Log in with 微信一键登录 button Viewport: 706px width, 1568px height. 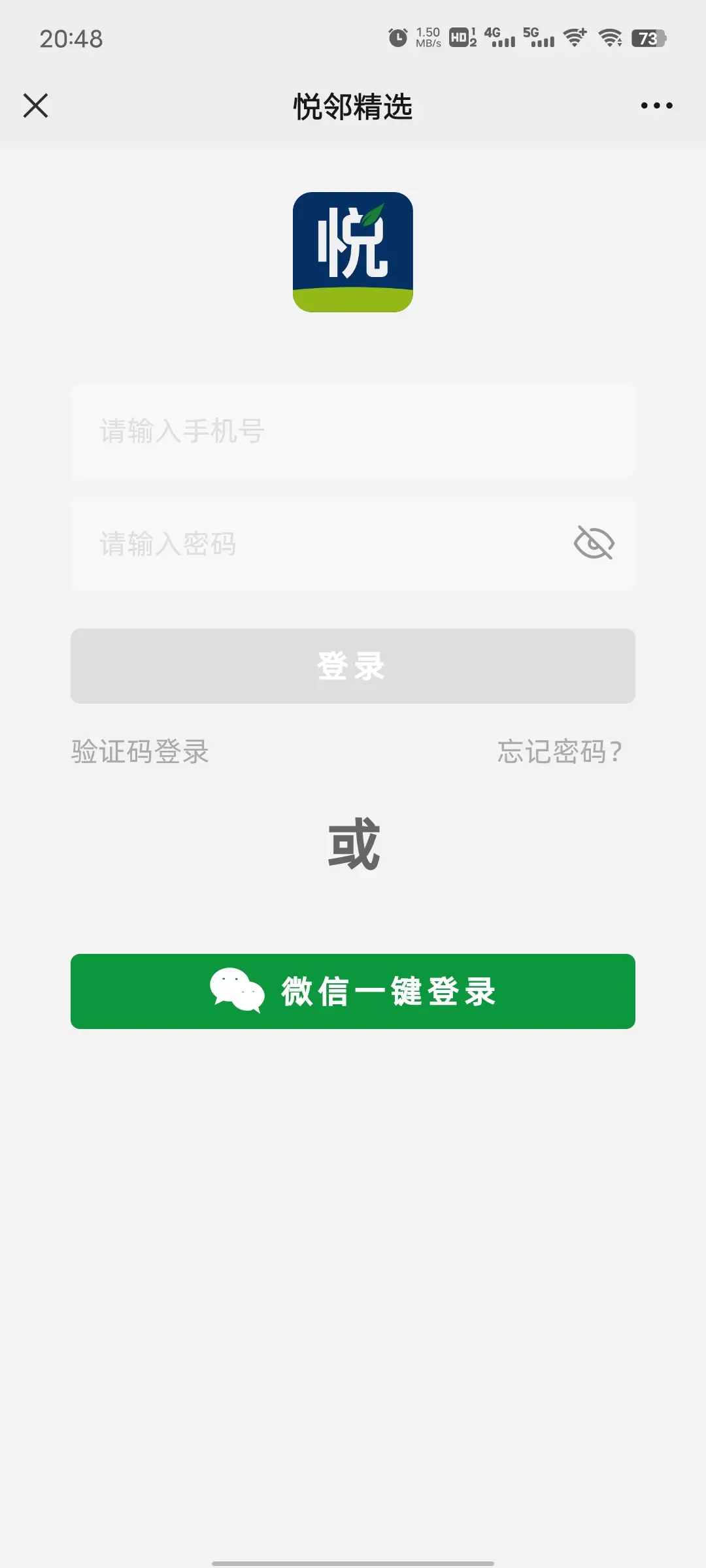353,991
